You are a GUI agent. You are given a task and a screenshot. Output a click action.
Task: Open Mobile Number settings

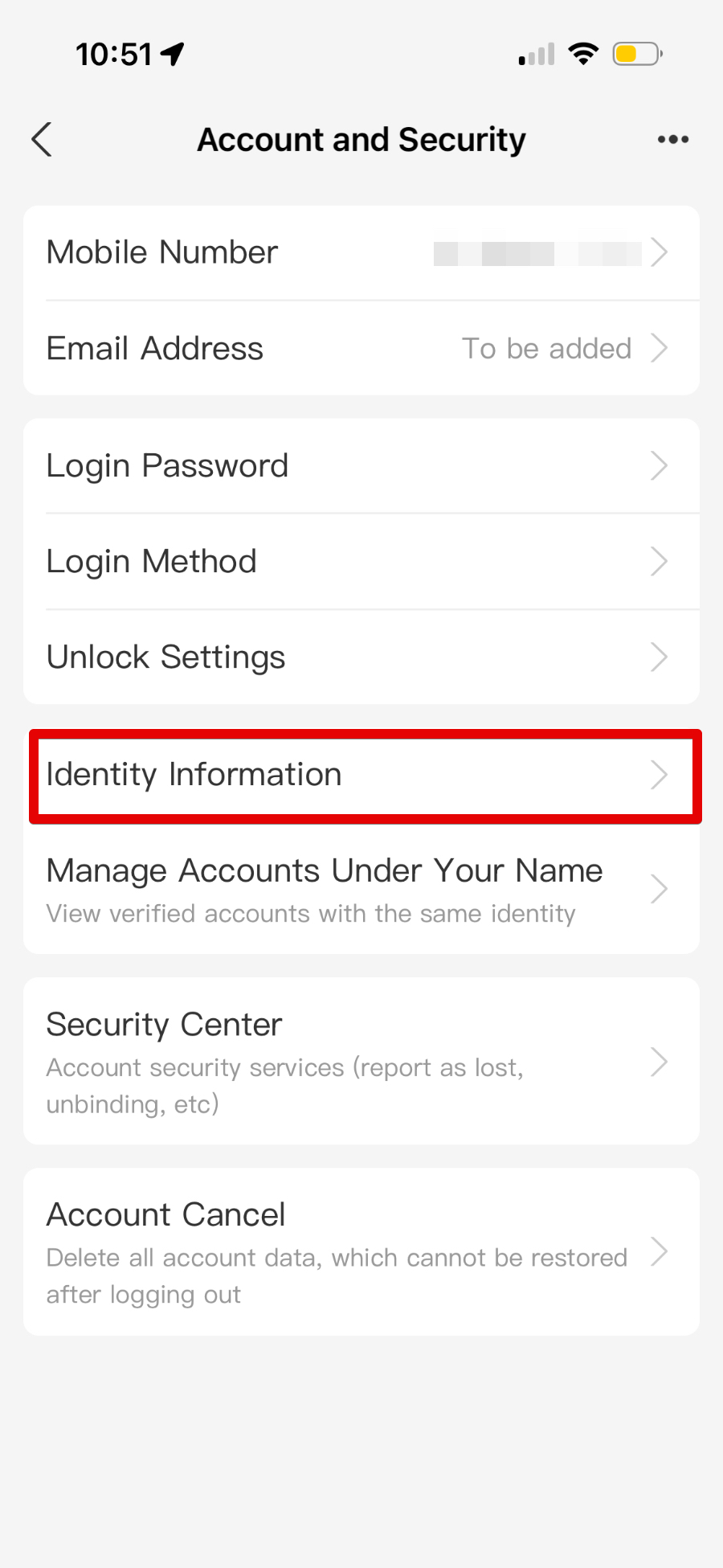click(361, 252)
